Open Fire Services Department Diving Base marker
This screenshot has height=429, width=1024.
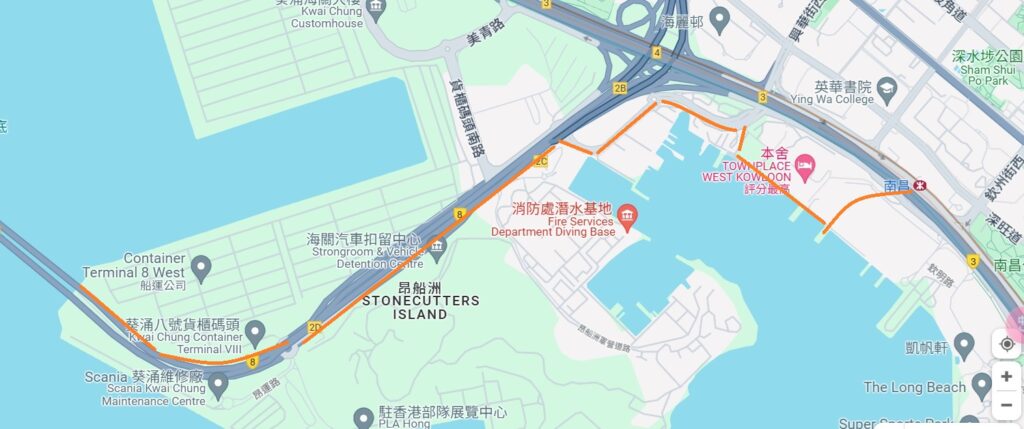[627, 215]
